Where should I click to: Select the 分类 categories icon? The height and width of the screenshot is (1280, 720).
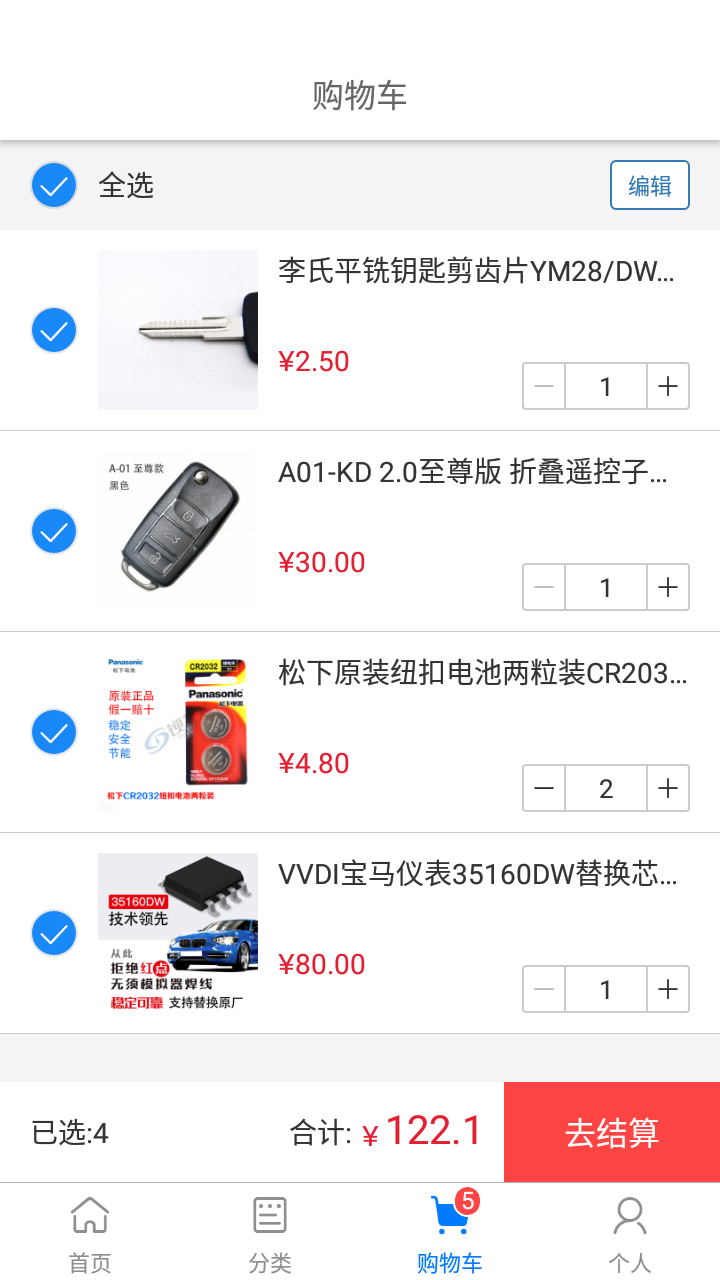pyautogui.click(x=268, y=1214)
